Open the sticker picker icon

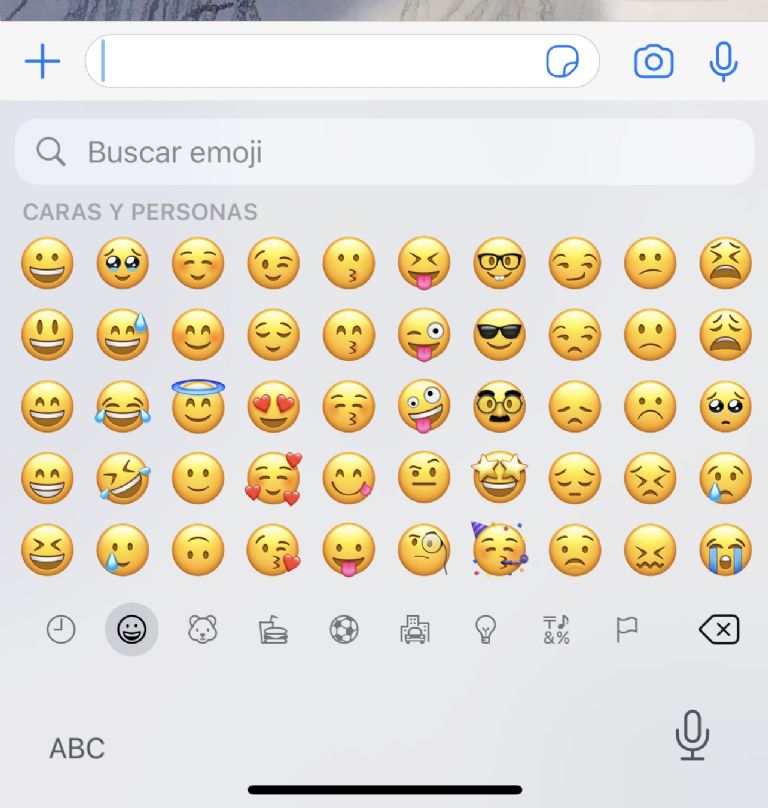pyautogui.click(x=562, y=62)
